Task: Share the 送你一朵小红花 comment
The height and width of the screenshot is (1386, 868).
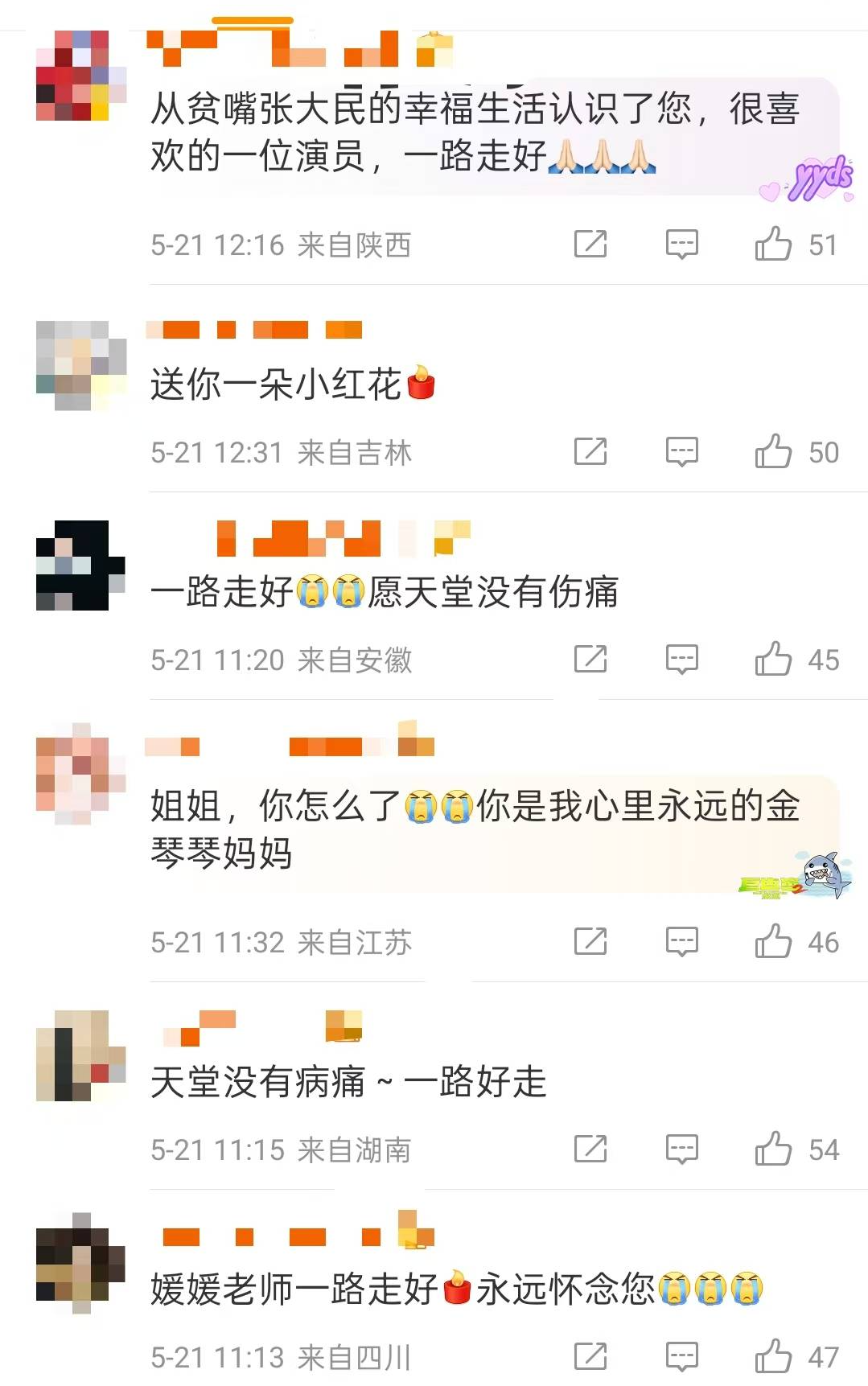Action: click(590, 452)
